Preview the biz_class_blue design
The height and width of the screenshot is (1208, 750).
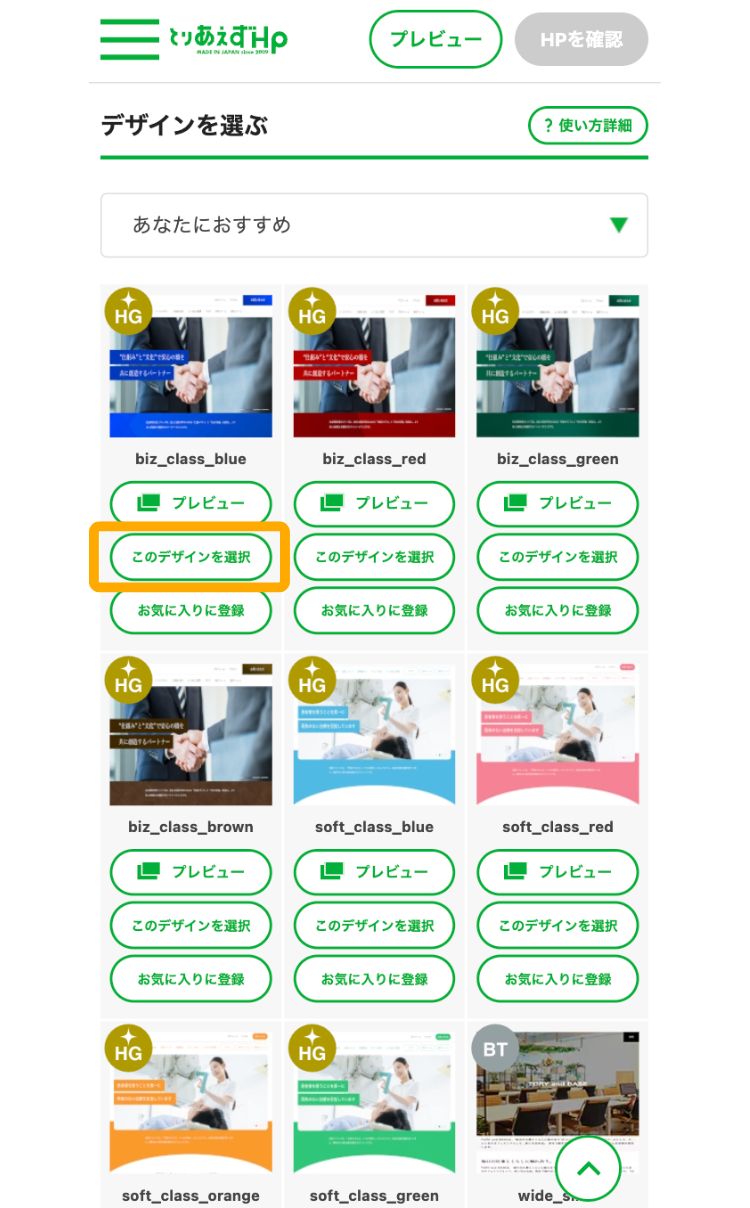190,503
